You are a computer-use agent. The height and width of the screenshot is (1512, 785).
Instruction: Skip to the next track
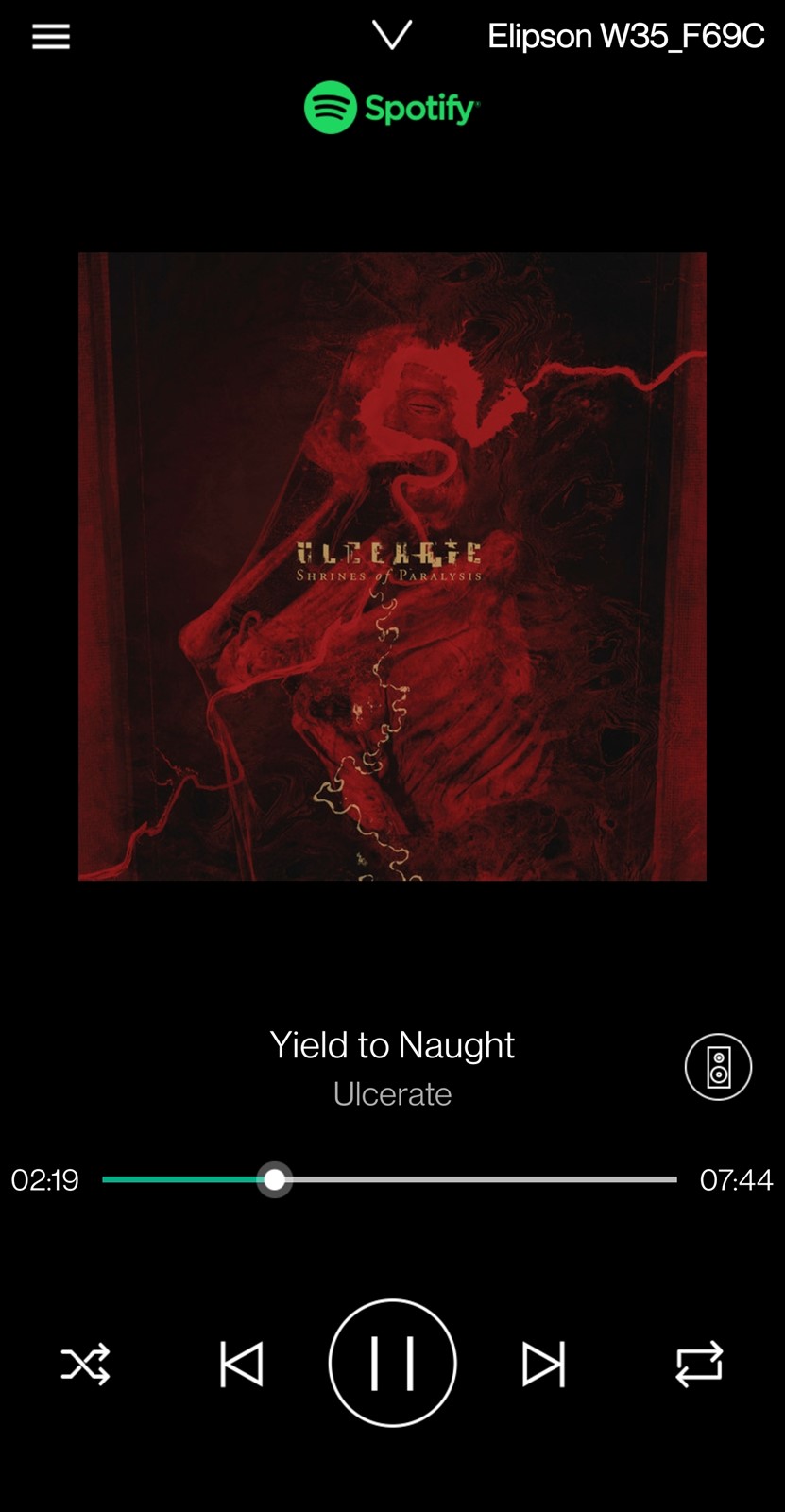click(544, 1364)
